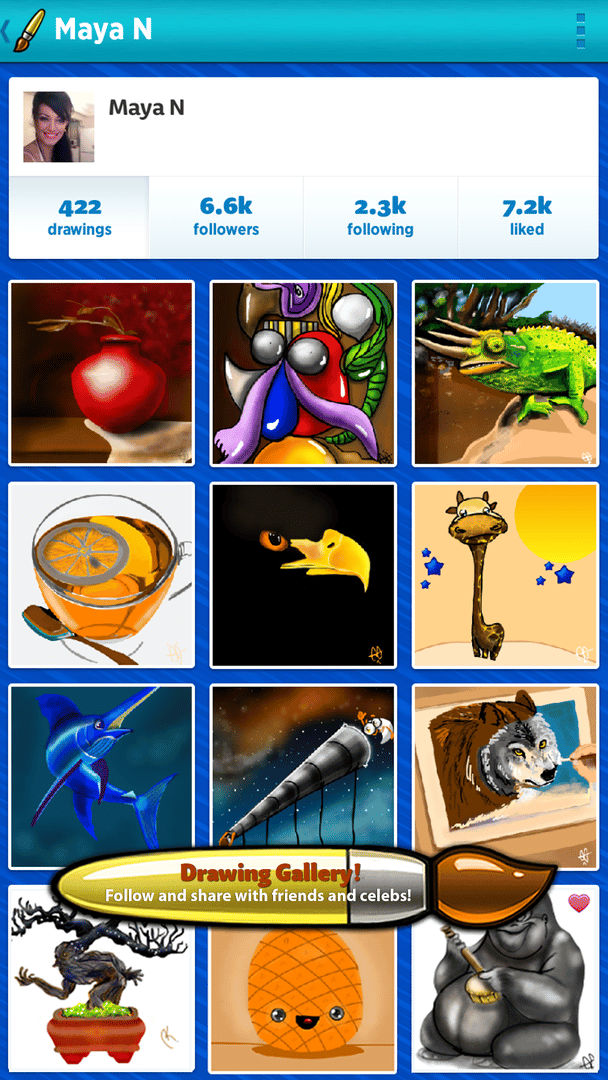Viewport: 608px width, 1080px height.
Task: View the 6.6k followers list
Action: [x=226, y=217]
